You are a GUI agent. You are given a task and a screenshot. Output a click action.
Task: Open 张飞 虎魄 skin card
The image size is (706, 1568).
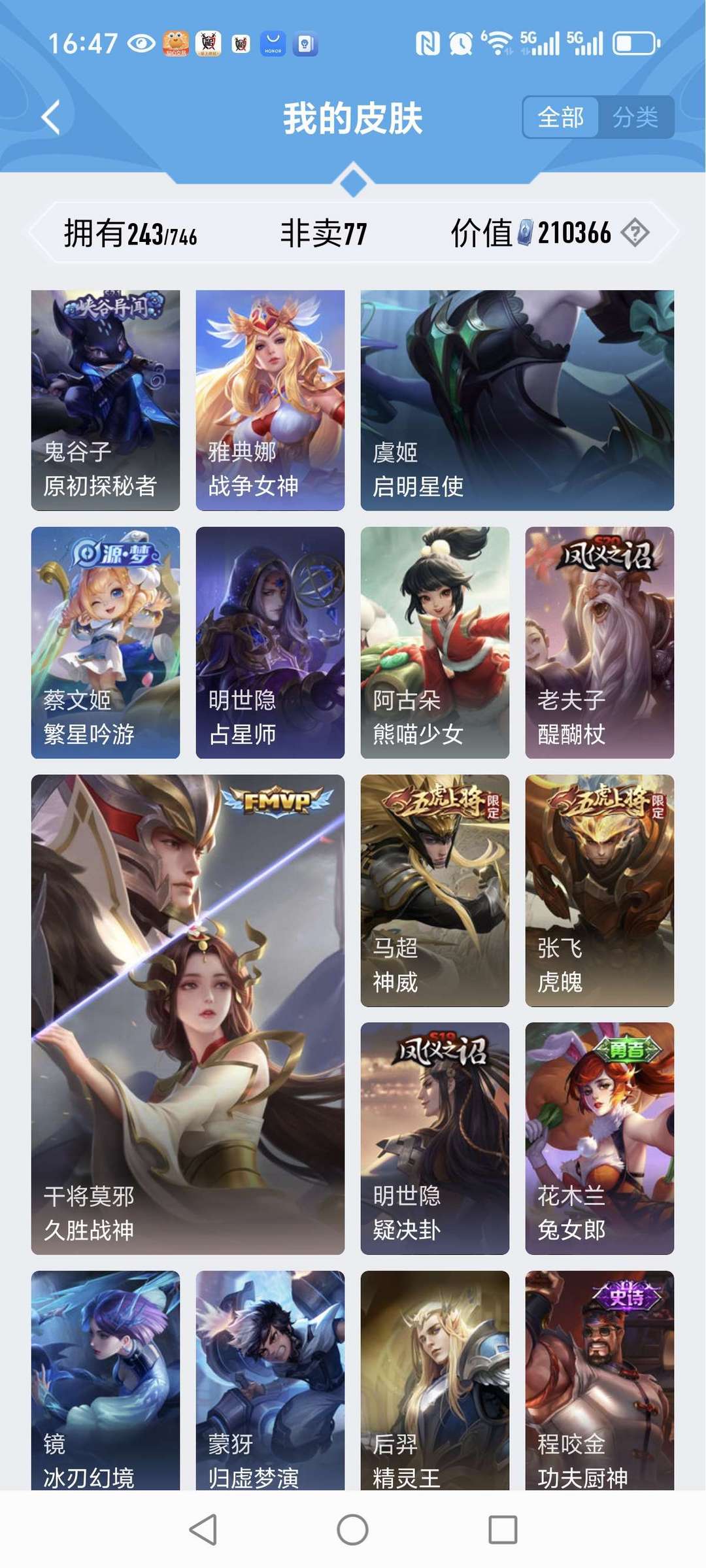pos(599,891)
